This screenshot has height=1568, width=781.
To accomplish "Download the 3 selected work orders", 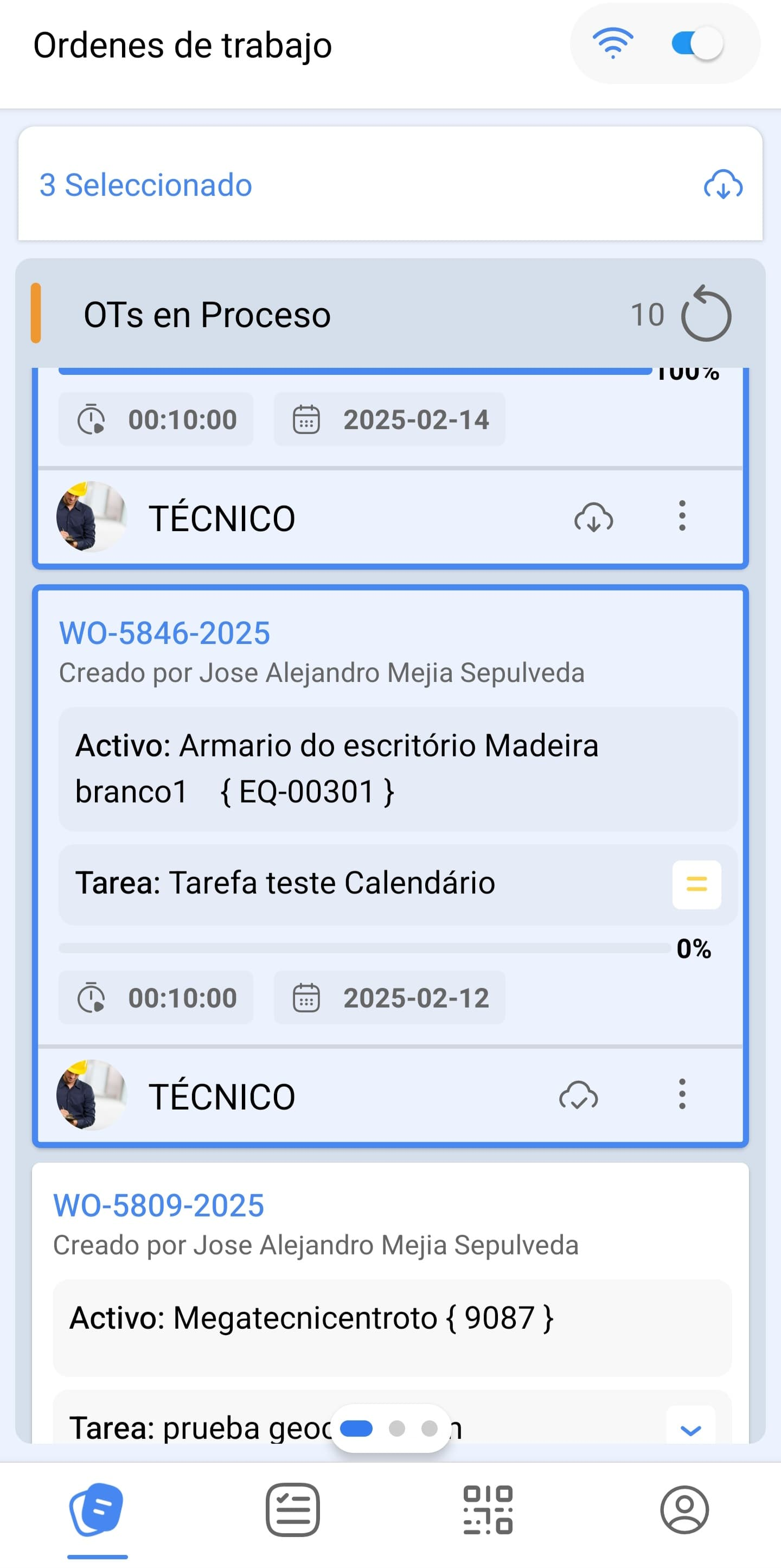I will pos(722,185).
